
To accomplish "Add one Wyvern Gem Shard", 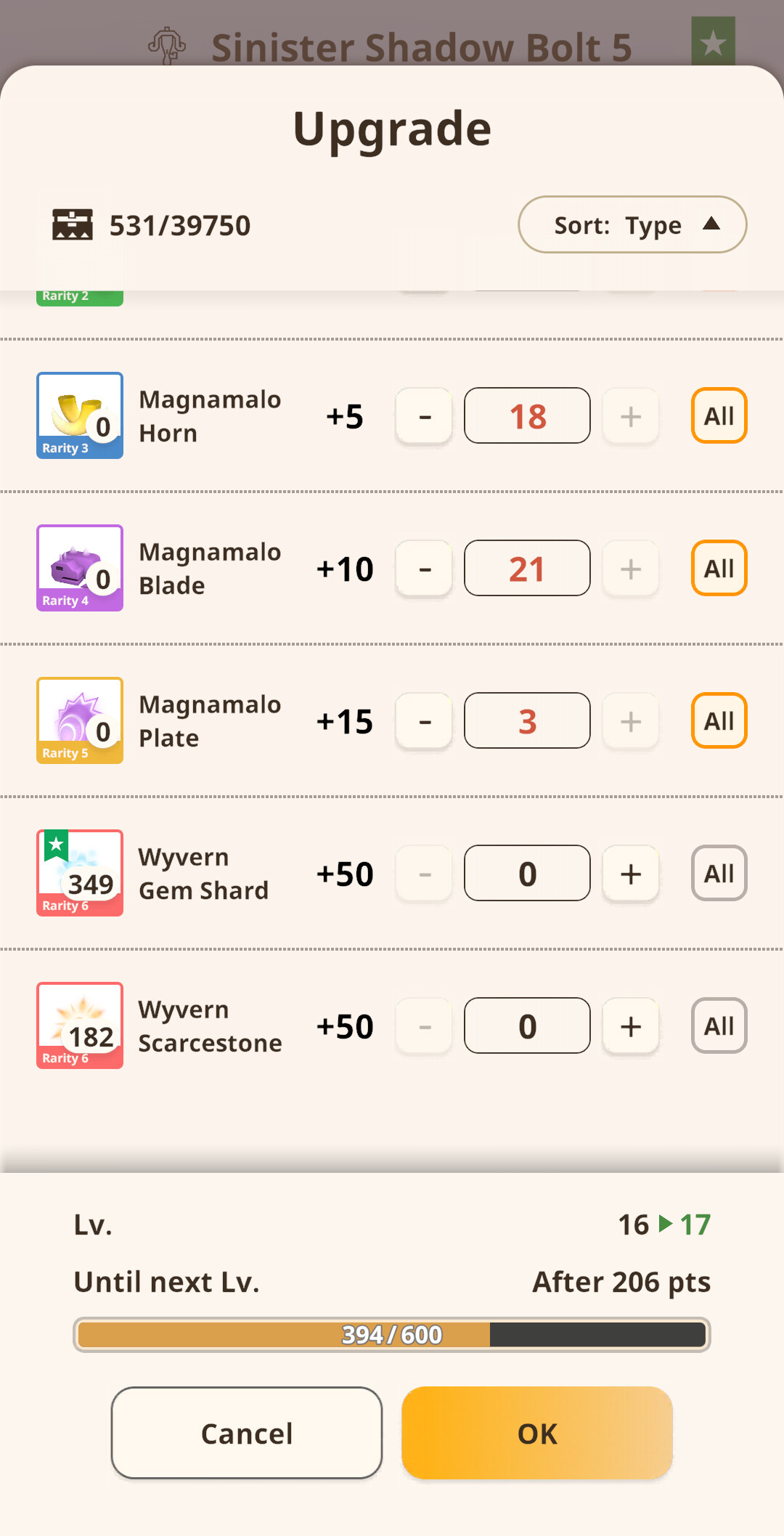I will 630,874.
